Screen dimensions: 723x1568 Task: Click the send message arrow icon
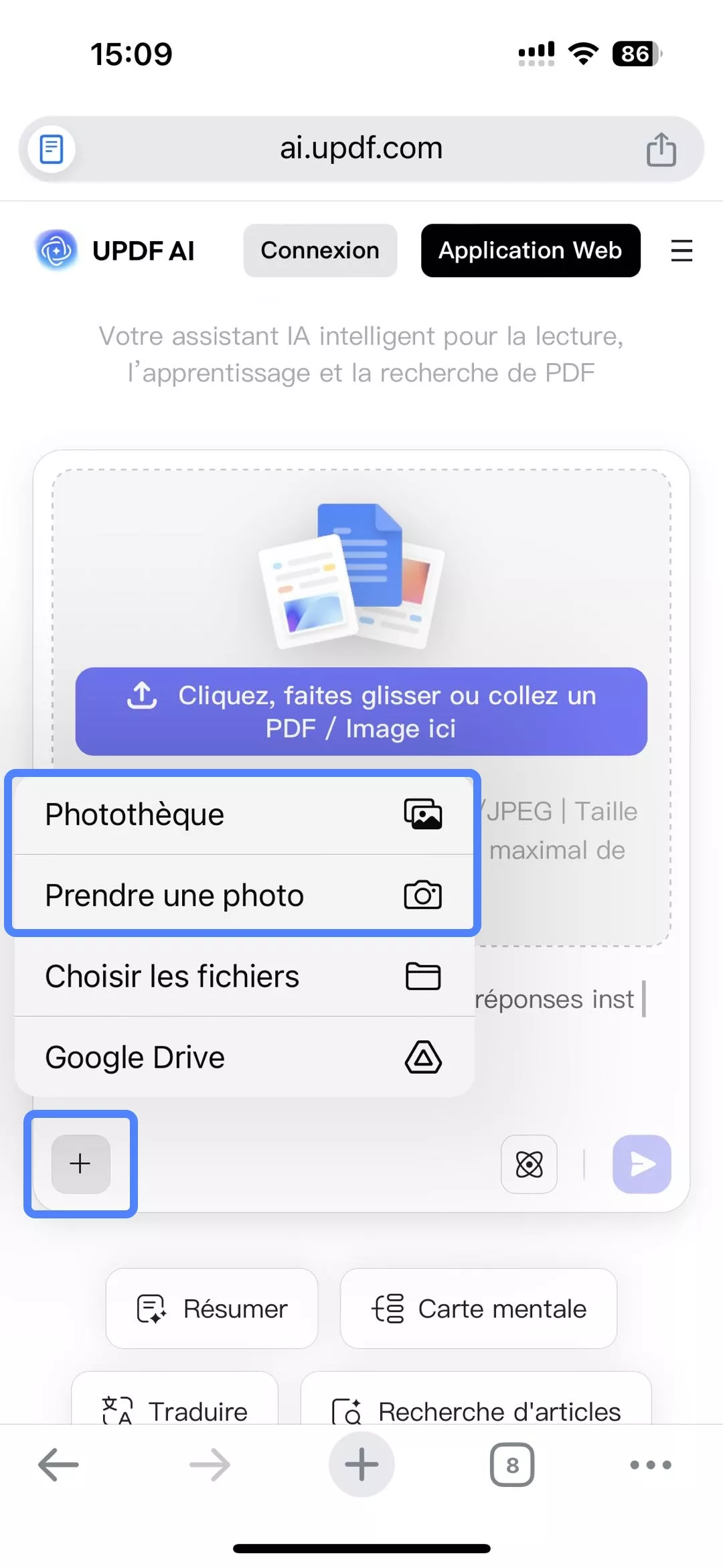[x=640, y=1164]
